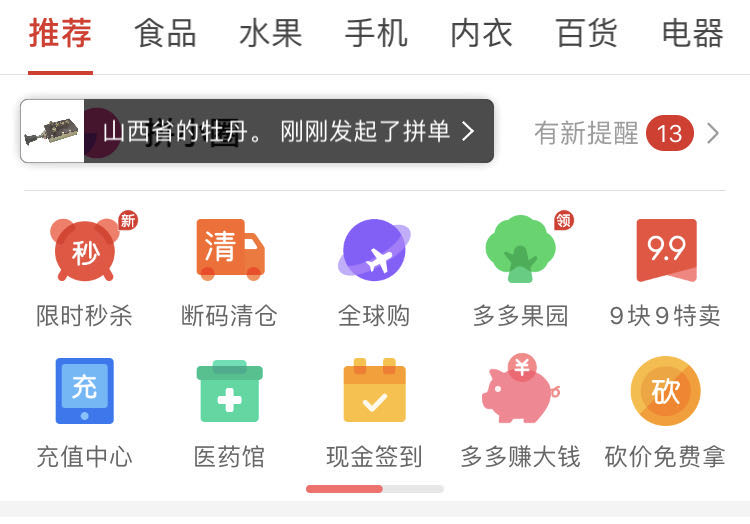View the 有新提醒 notifications
Viewport: 750px width, 524px height.
coord(627,133)
